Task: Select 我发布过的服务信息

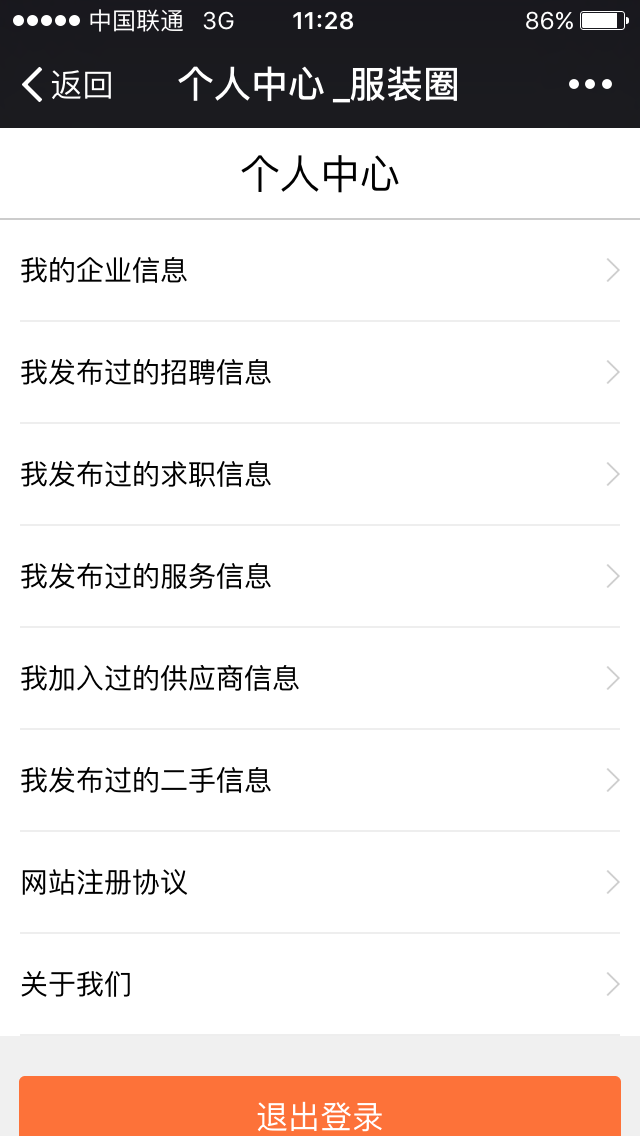Action: pyautogui.click(x=320, y=577)
